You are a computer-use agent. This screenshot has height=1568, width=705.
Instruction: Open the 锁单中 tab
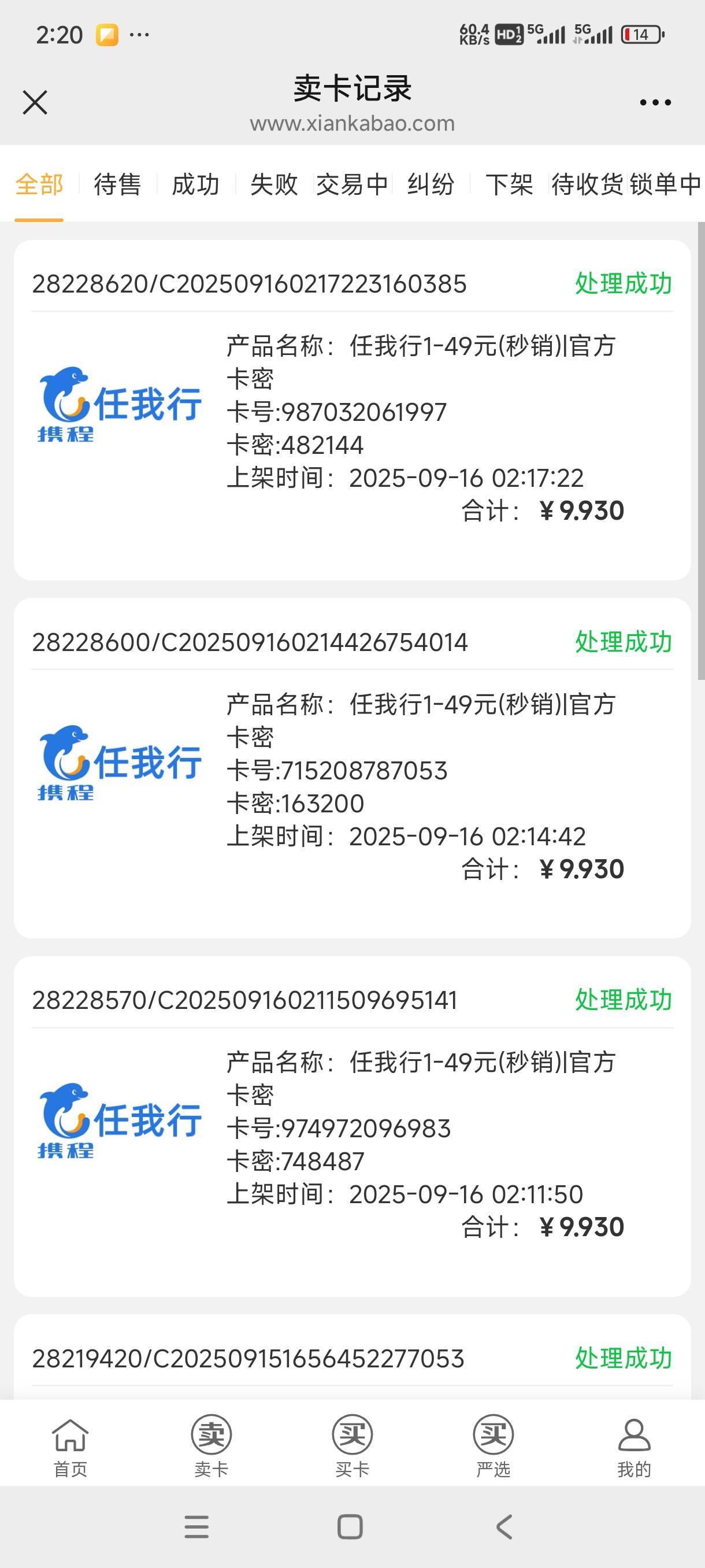(x=666, y=184)
